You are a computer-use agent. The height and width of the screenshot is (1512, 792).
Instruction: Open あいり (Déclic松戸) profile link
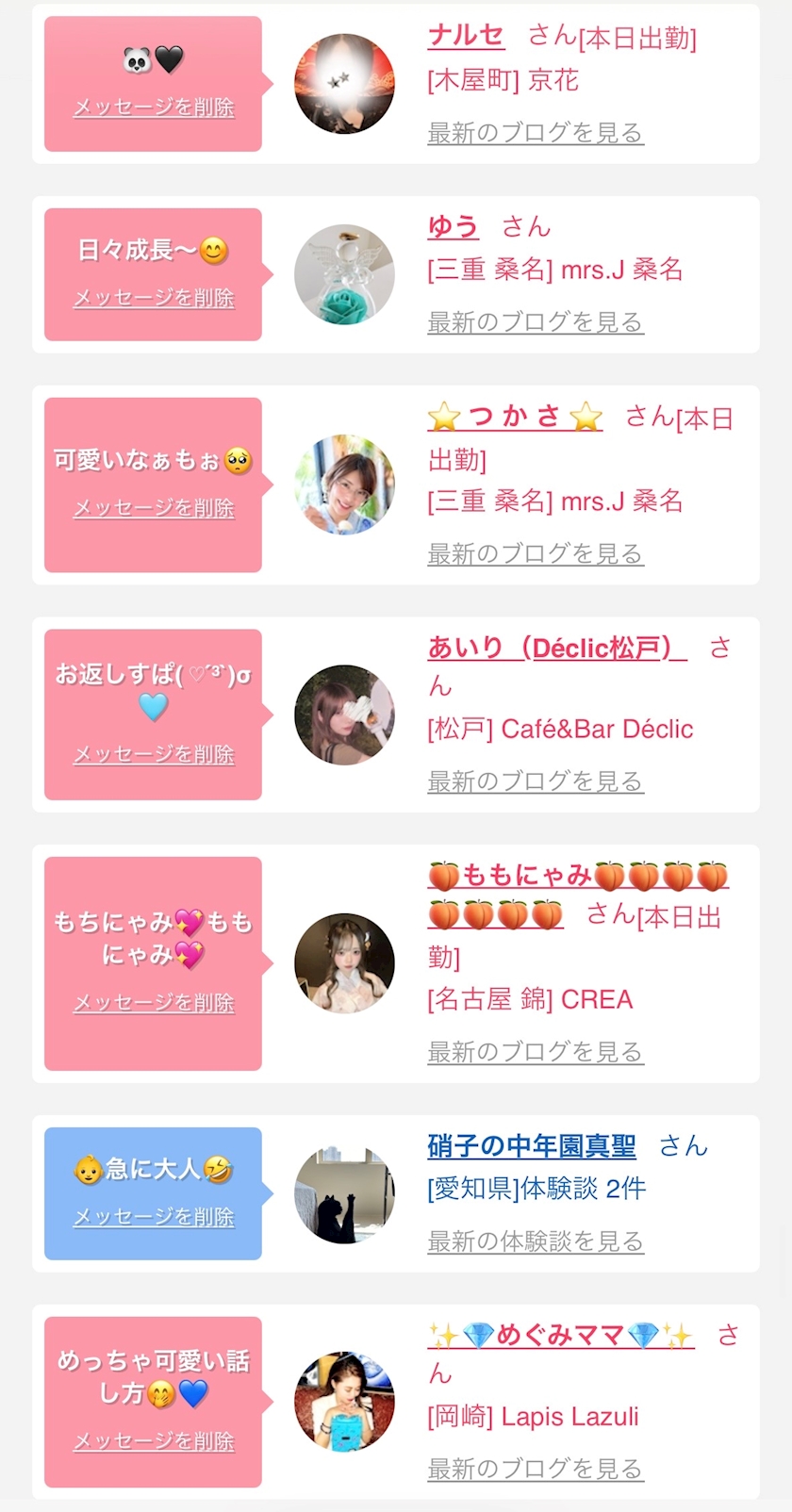point(556,648)
